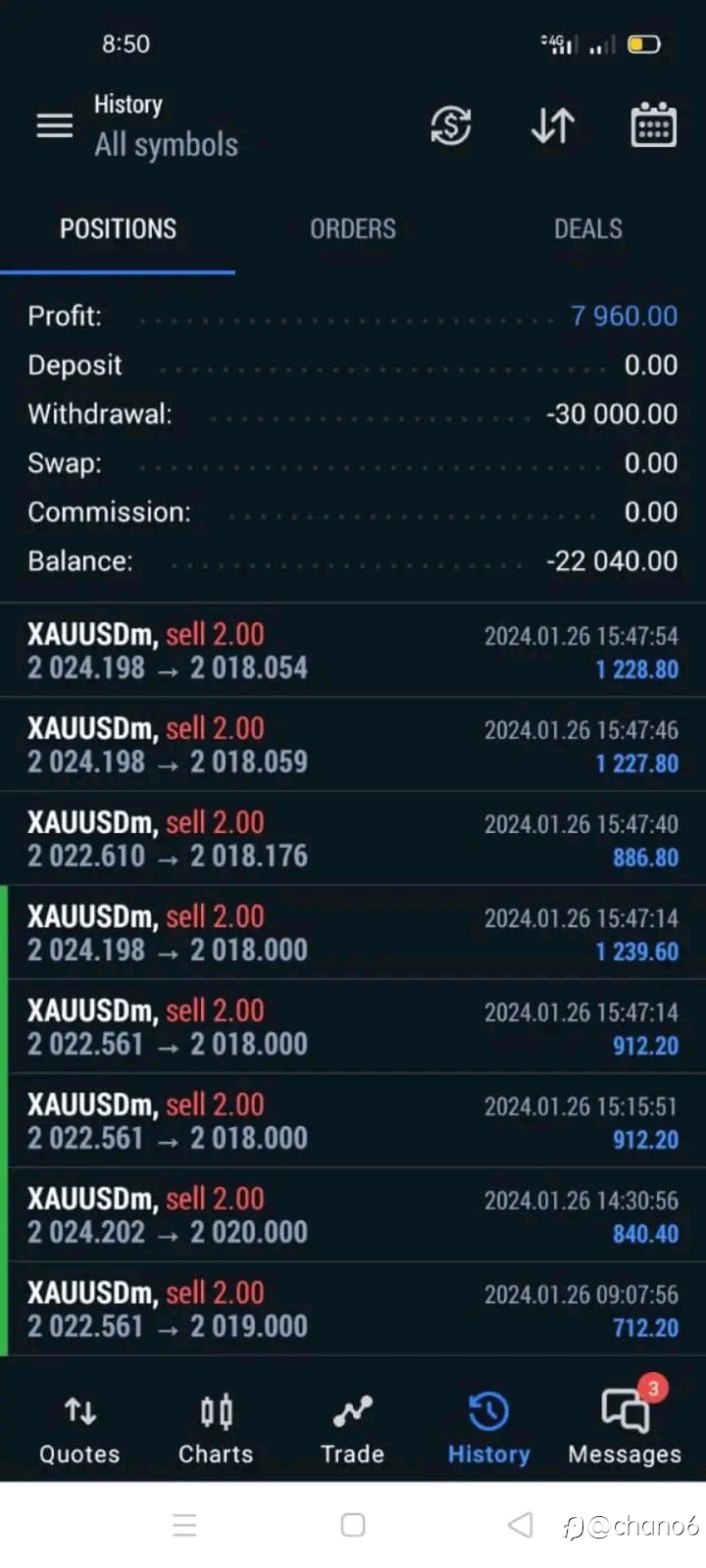Open the hamburger drawer menu

tap(55, 125)
